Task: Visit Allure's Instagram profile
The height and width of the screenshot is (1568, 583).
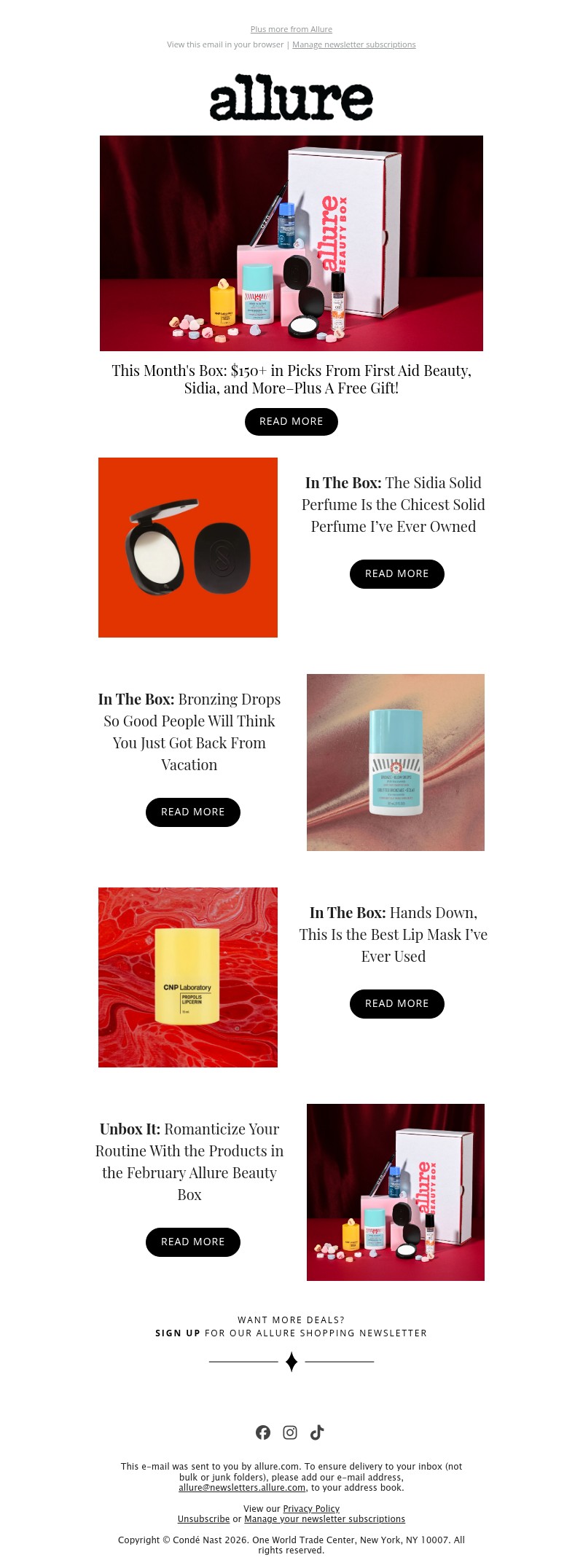Action: click(290, 1432)
